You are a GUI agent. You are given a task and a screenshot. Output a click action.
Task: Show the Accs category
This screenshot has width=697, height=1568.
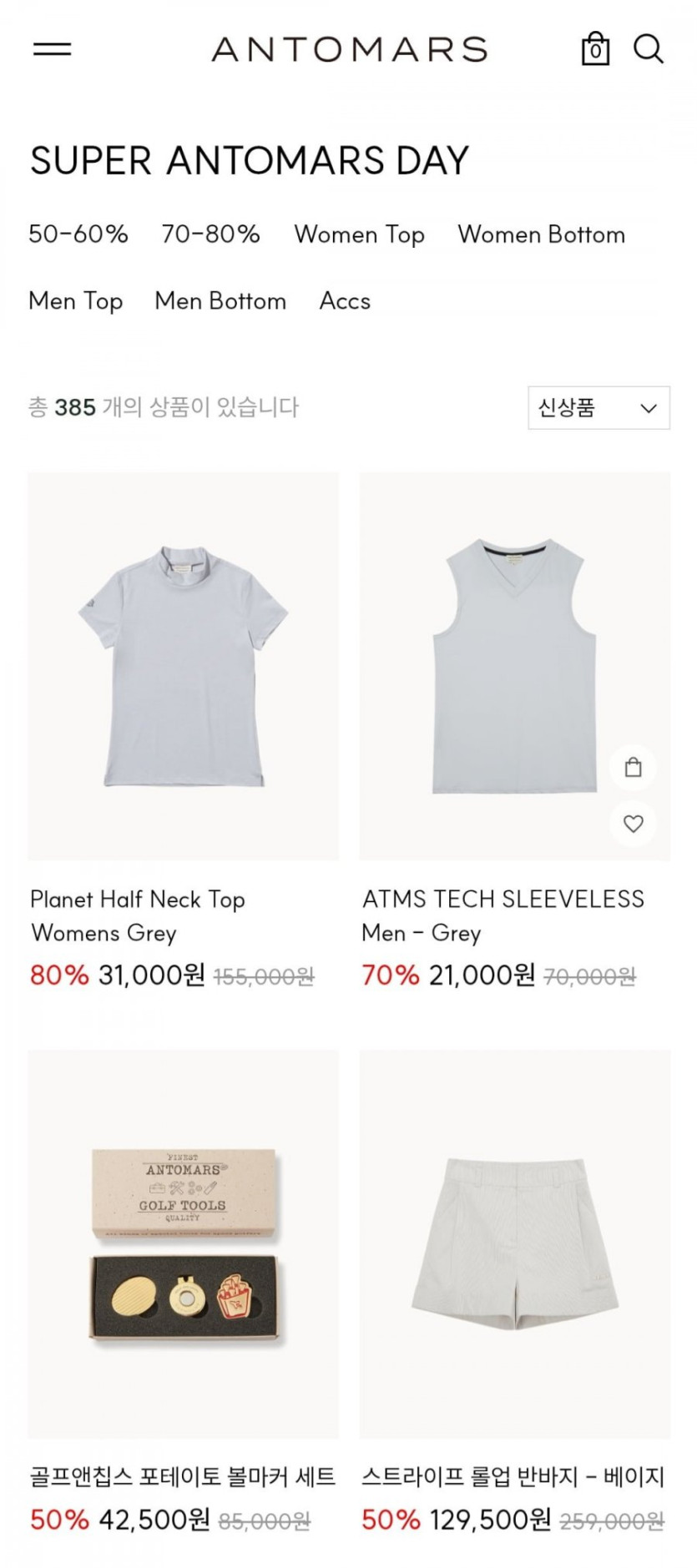click(345, 301)
